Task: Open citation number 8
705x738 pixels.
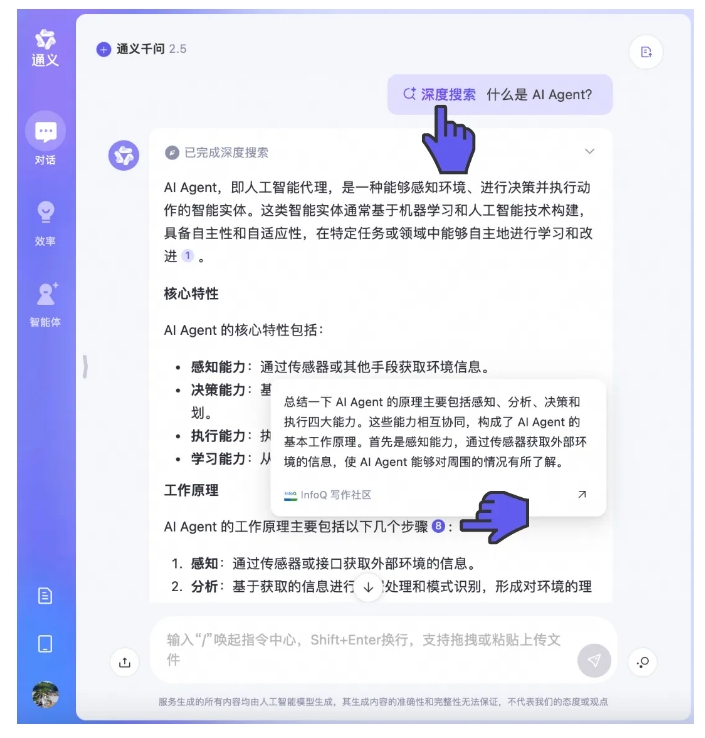Action: 438,526
